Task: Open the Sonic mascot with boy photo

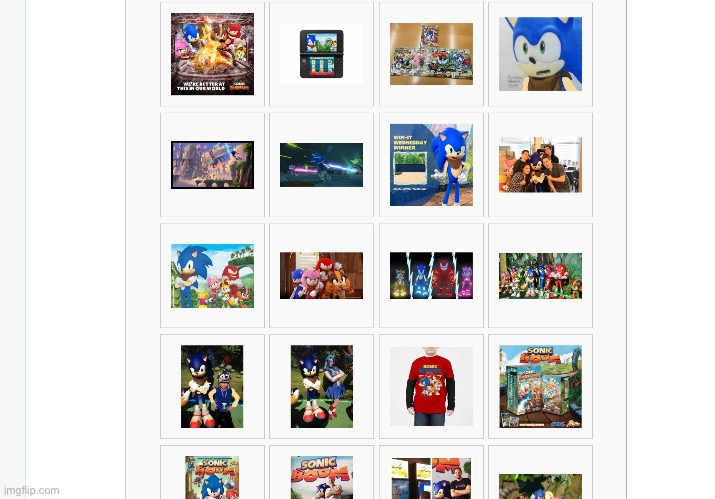Action: coord(212,387)
